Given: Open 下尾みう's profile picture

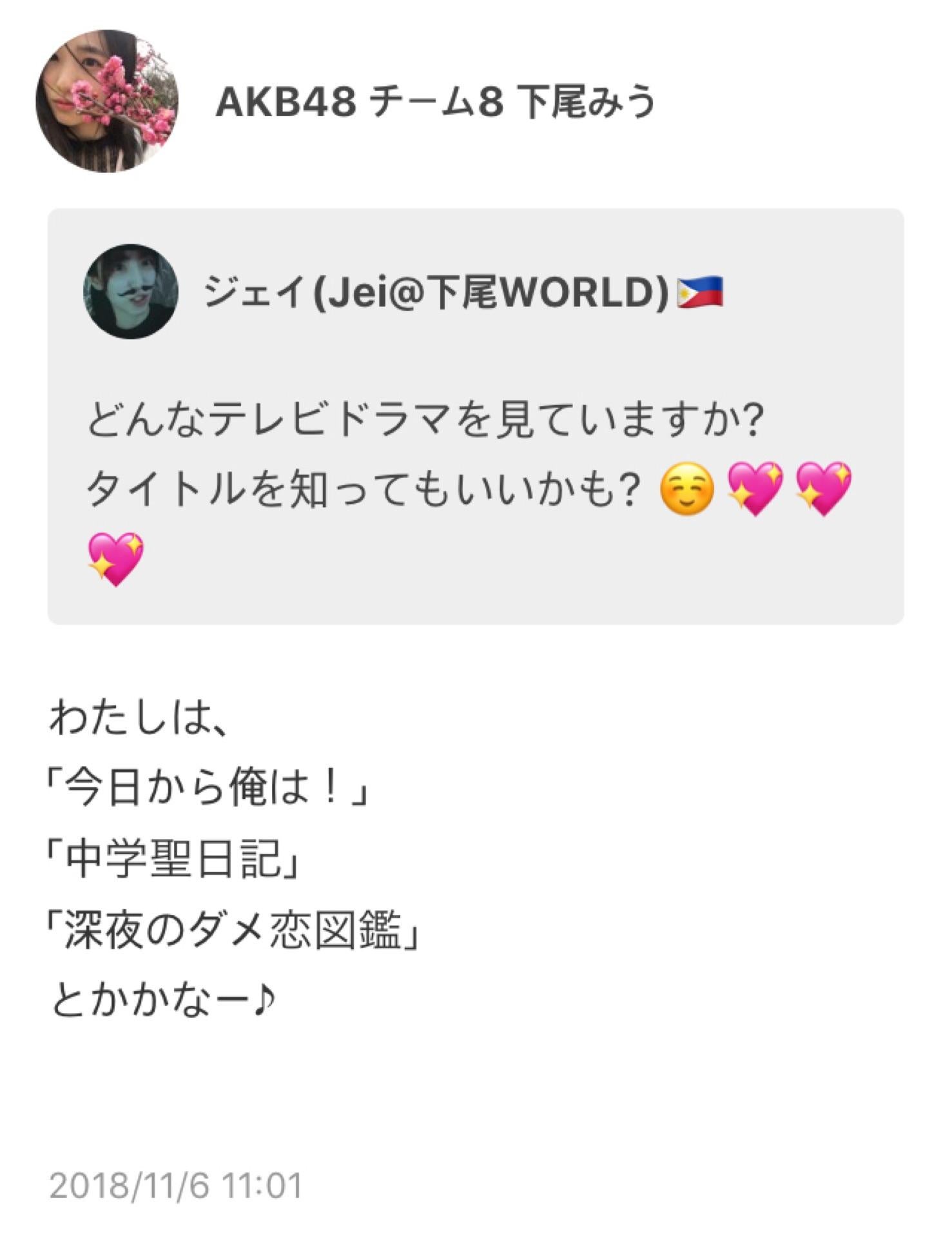Looking at the screenshot, I should pyautogui.click(x=106, y=101).
